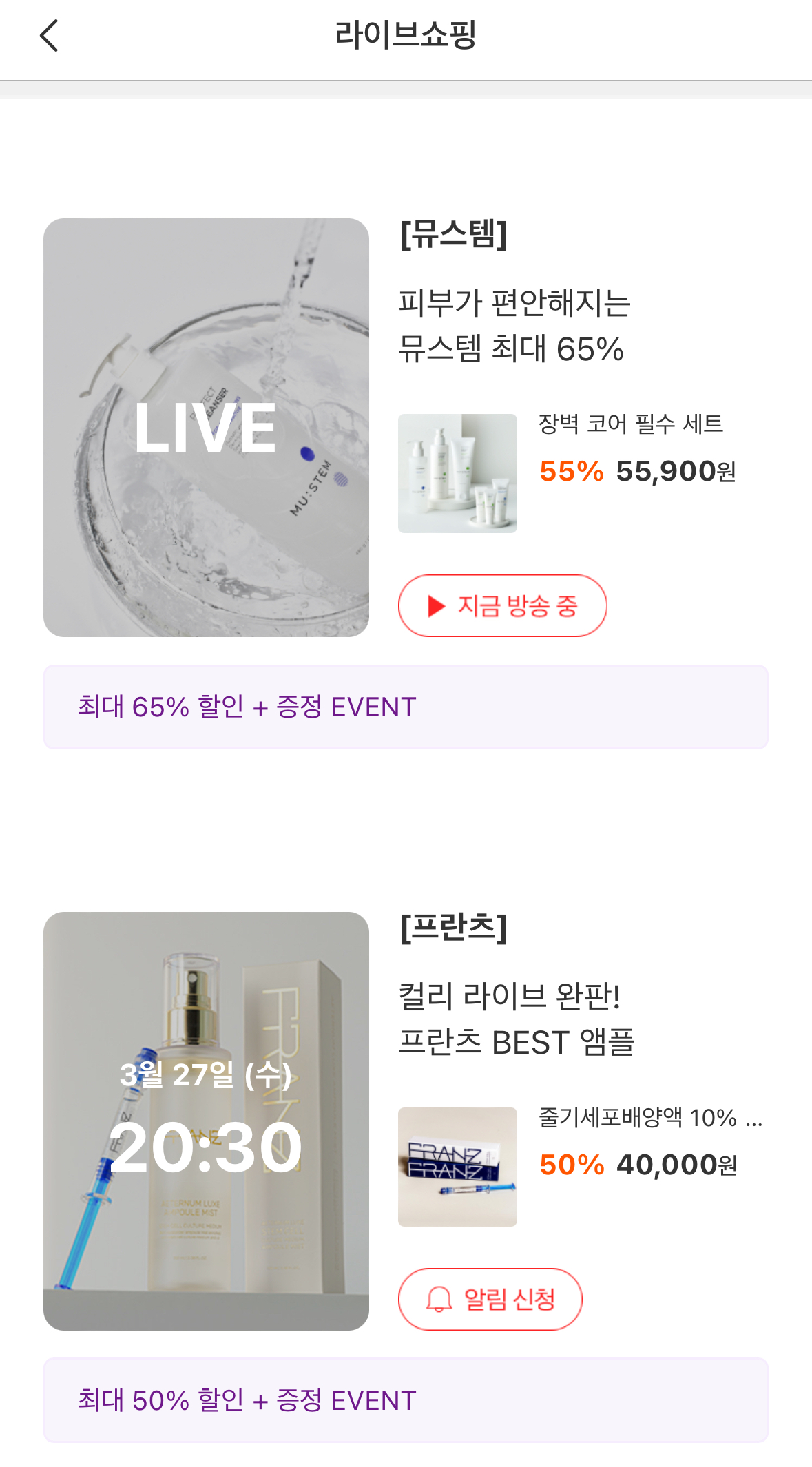View the 줄기세포배양액 10% product image
Screen dimensions: 812x1467
point(457,1167)
